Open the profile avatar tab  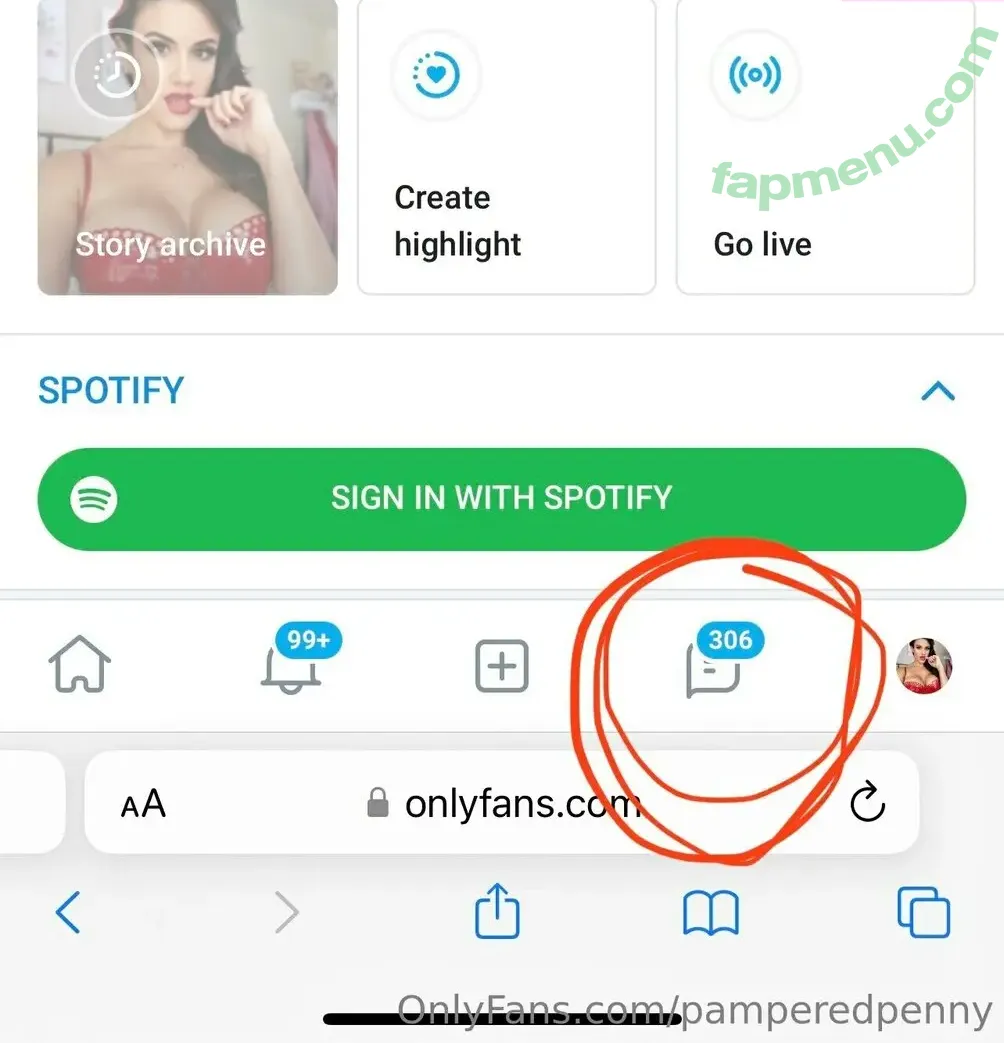(x=923, y=667)
